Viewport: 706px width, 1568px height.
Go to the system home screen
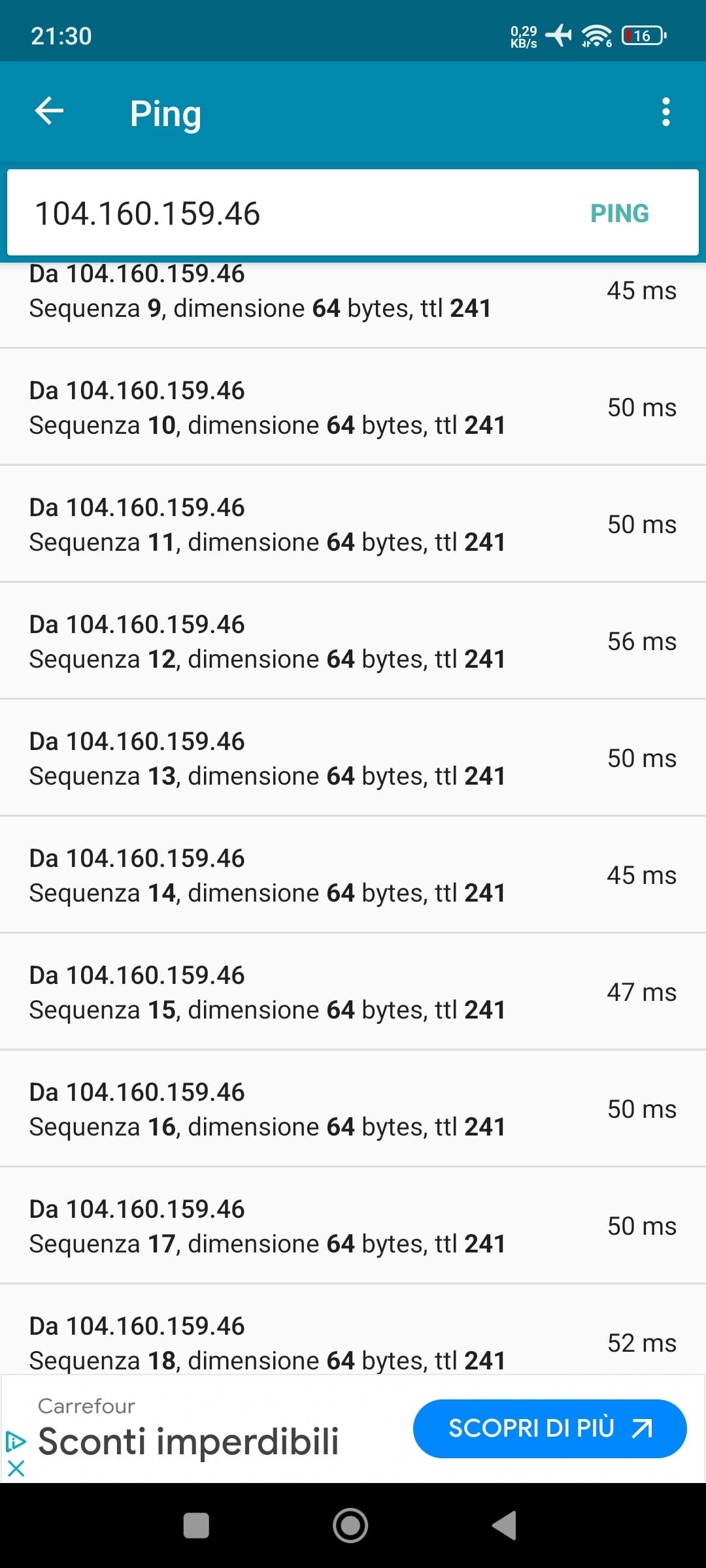350,1526
